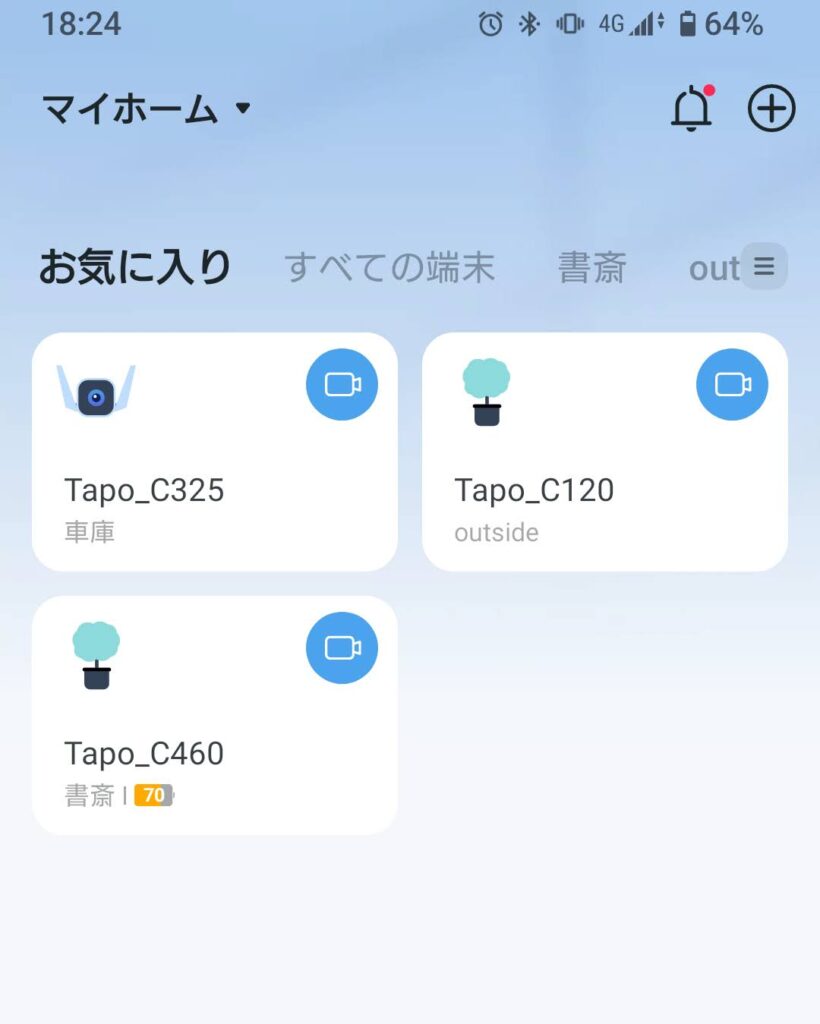
Task: Open the Tapo_C325 camera card
Action: [180, 490]
